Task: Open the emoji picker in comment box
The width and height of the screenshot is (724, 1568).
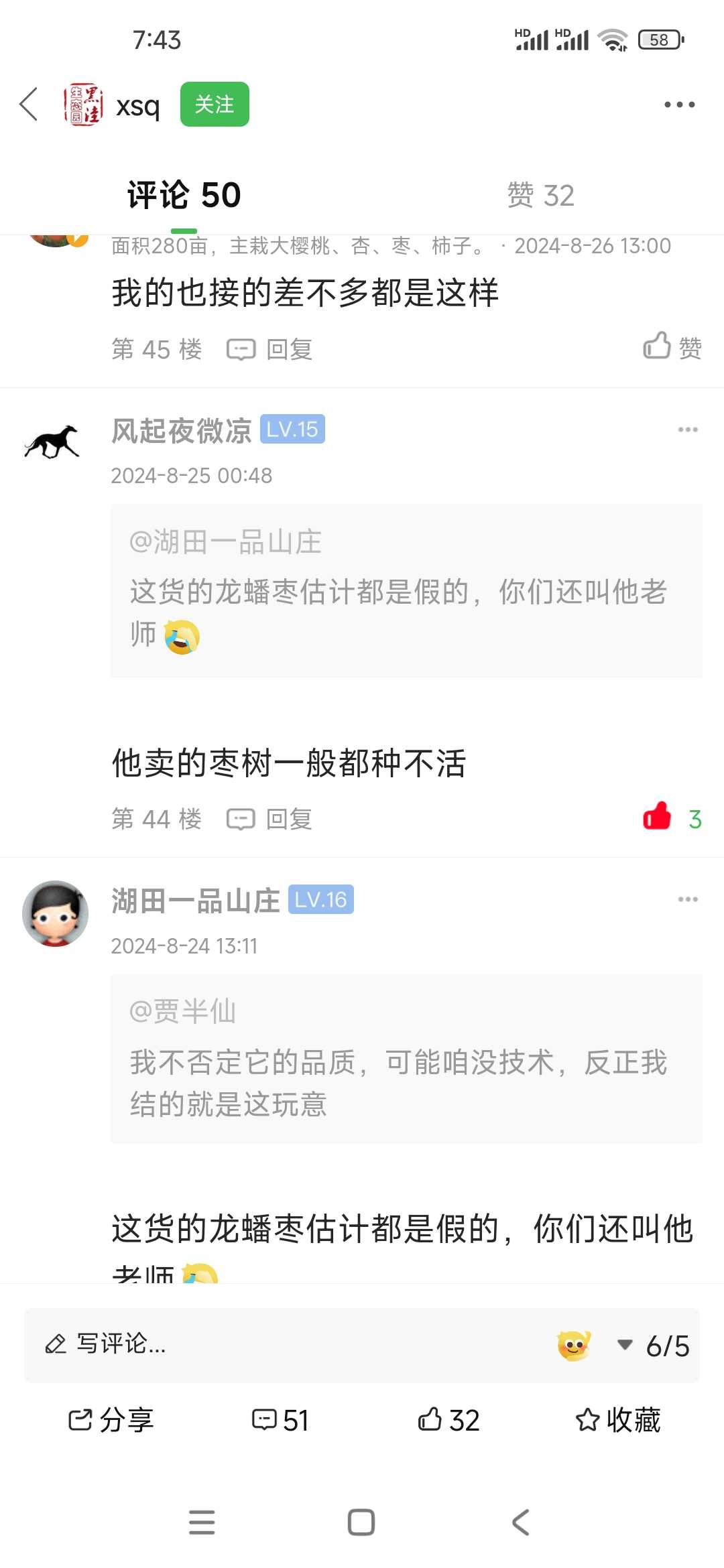Action: pyautogui.click(x=574, y=1345)
